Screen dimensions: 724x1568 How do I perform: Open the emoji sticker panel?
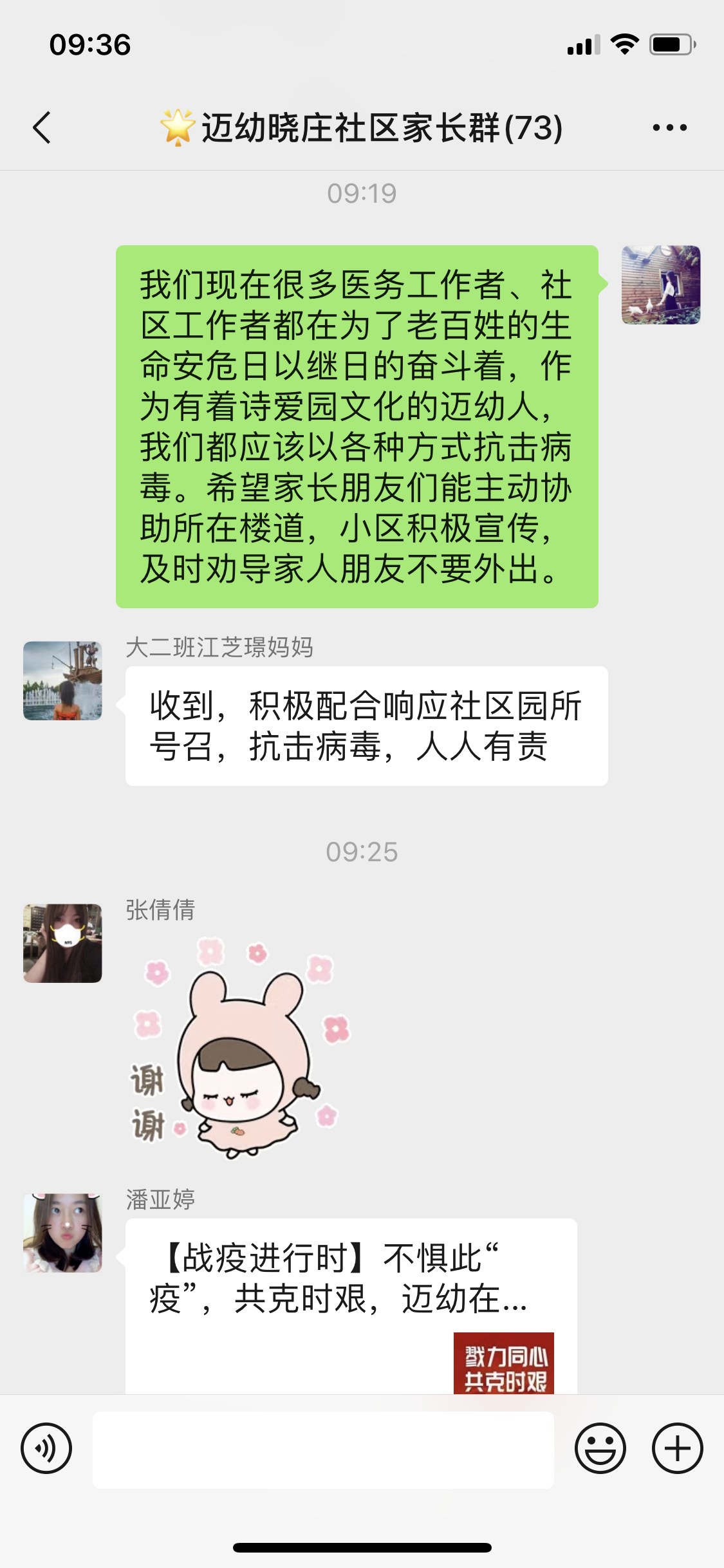pyautogui.click(x=600, y=1449)
